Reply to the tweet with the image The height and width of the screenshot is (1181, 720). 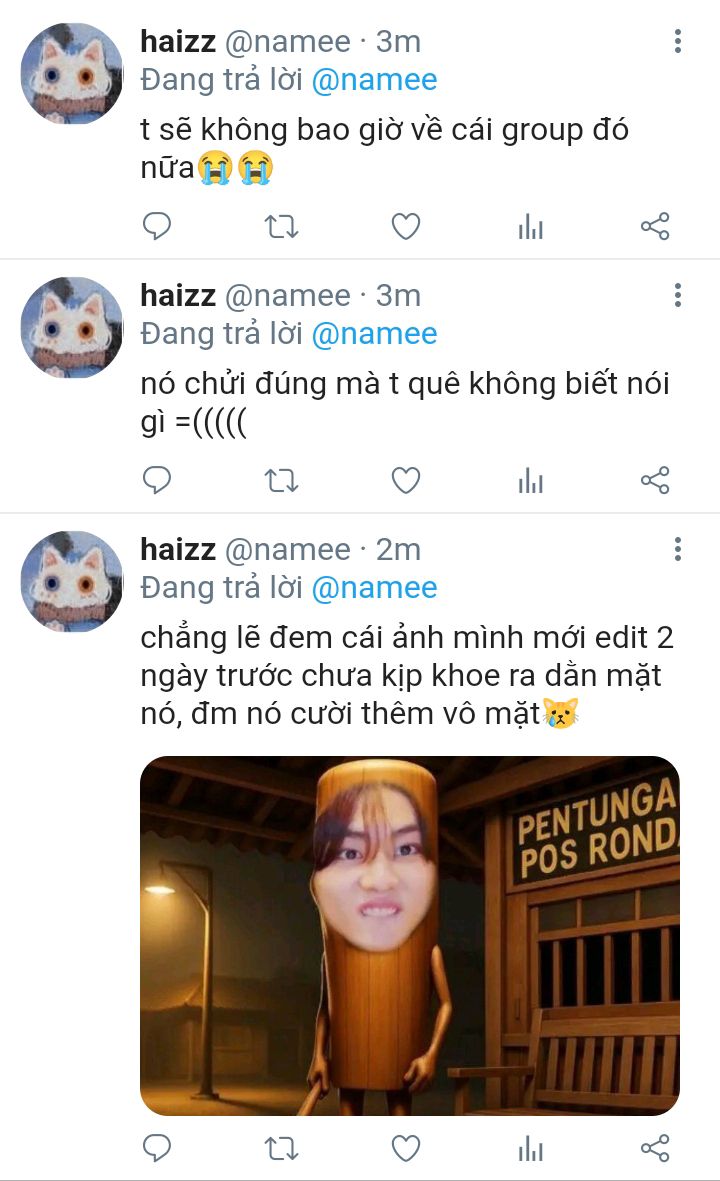click(157, 1148)
